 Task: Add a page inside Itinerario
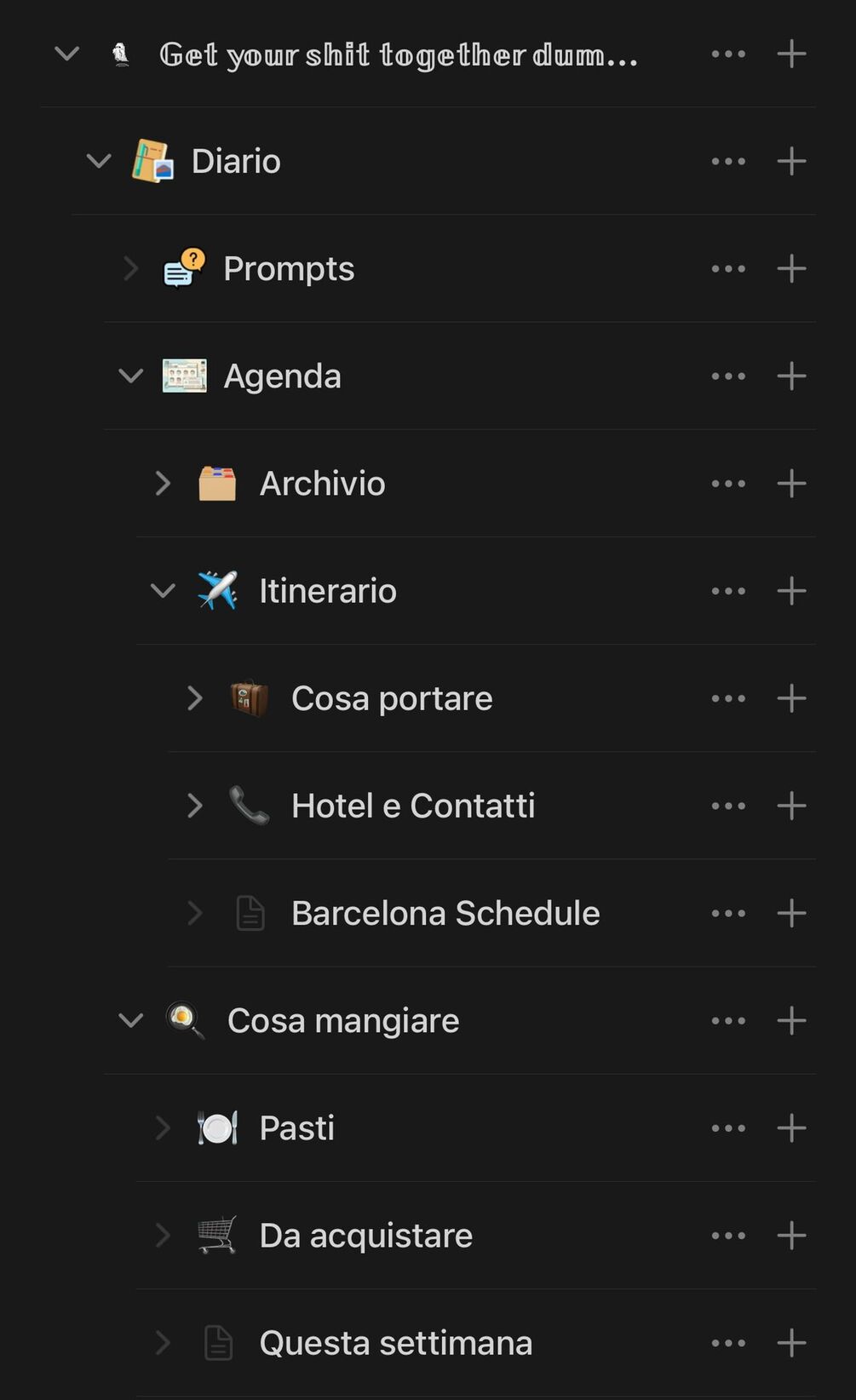click(x=791, y=590)
